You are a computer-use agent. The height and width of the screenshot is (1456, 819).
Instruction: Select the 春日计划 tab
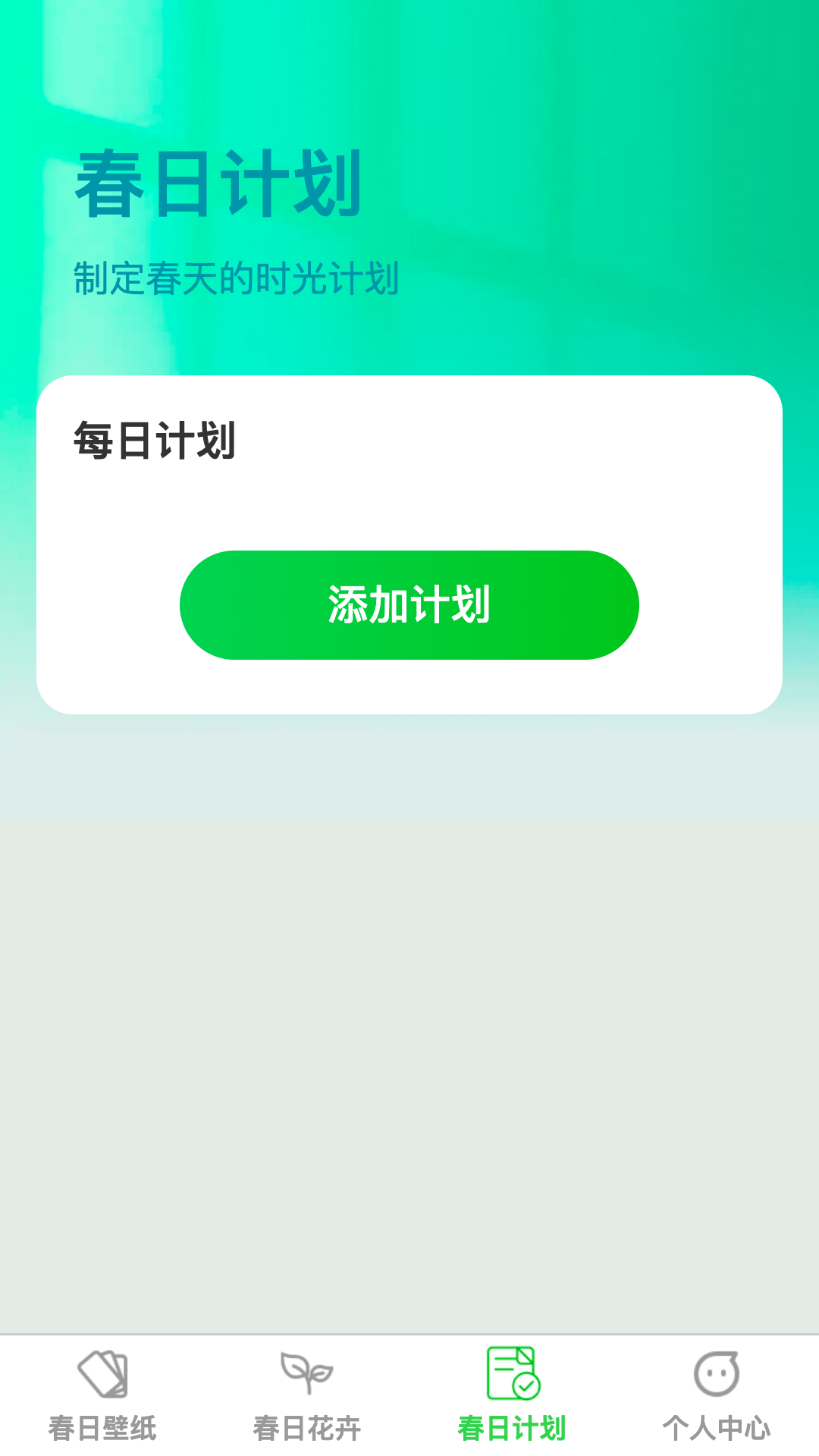click(512, 1395)
